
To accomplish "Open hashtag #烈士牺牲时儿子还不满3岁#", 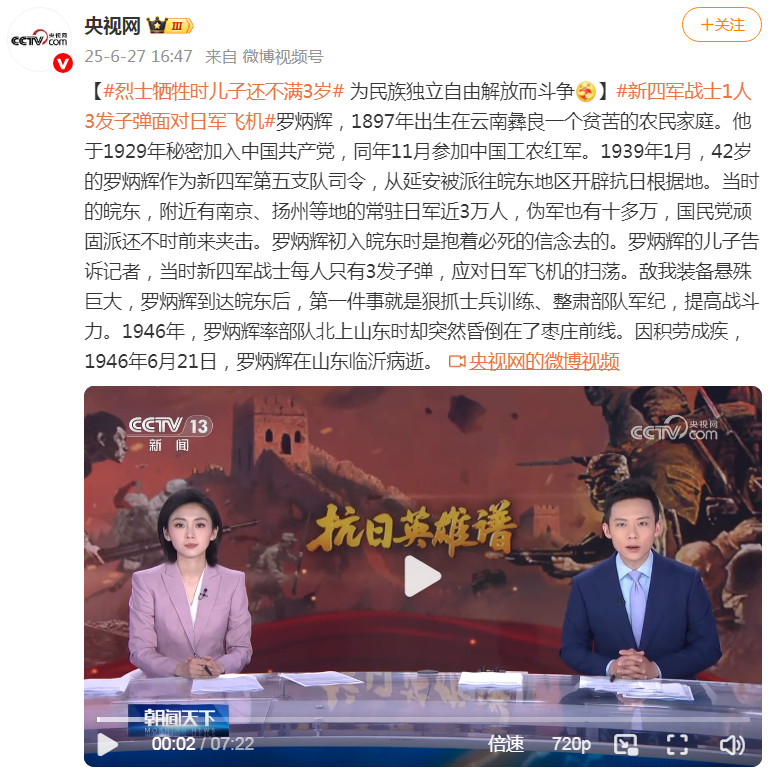I will 223,92.
